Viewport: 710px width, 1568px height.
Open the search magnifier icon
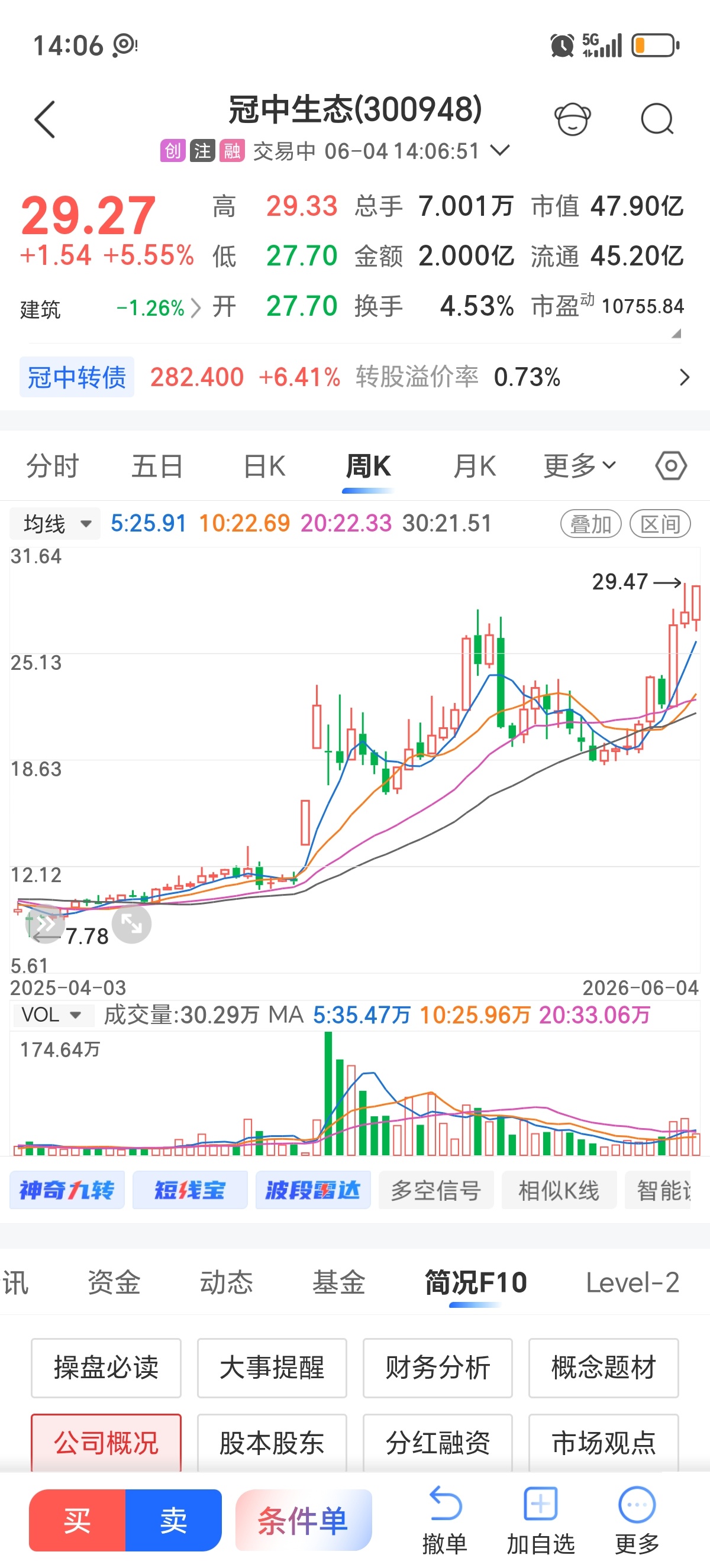pos(657,119)
